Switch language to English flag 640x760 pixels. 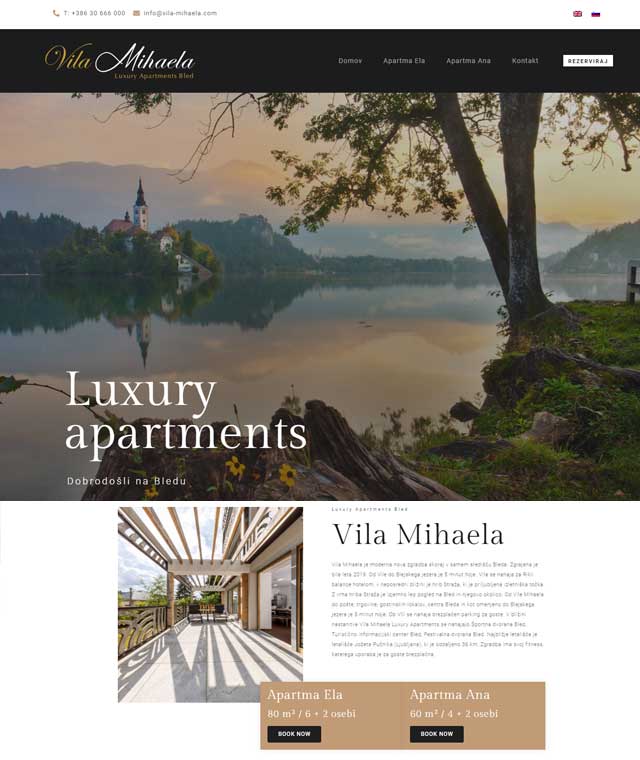577,14
